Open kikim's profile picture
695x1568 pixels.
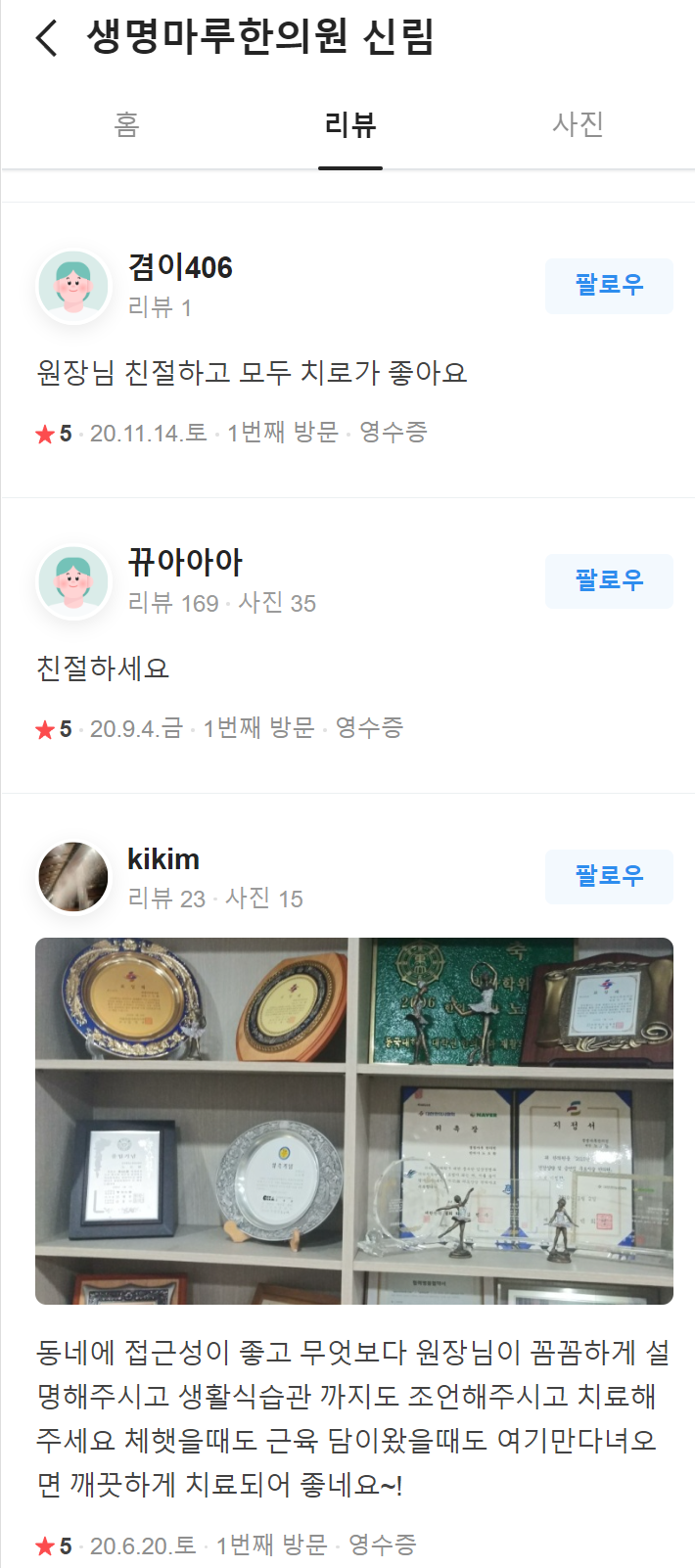73,876
